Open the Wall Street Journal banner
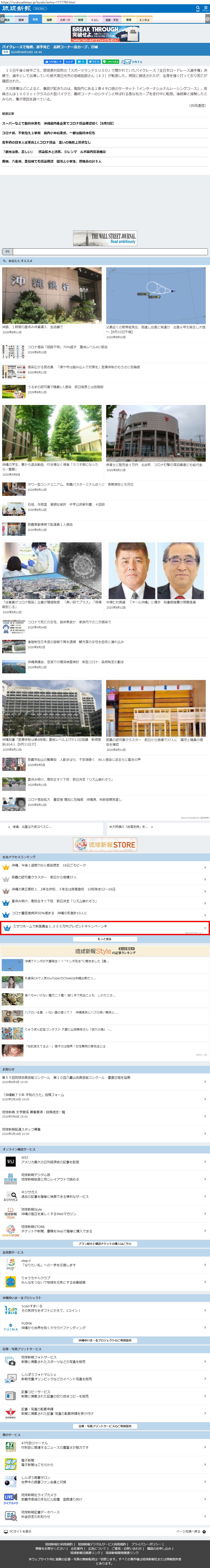Screen dimensions: 210x1568 pos(105,238)
